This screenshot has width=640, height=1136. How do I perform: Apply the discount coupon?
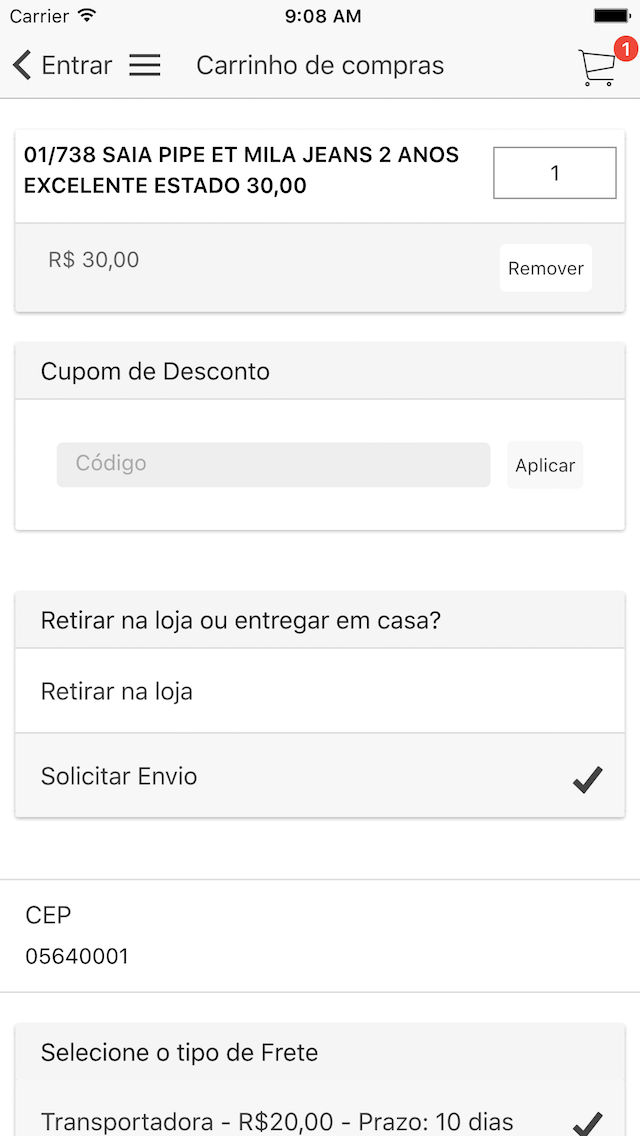click(x=545, y=465)
